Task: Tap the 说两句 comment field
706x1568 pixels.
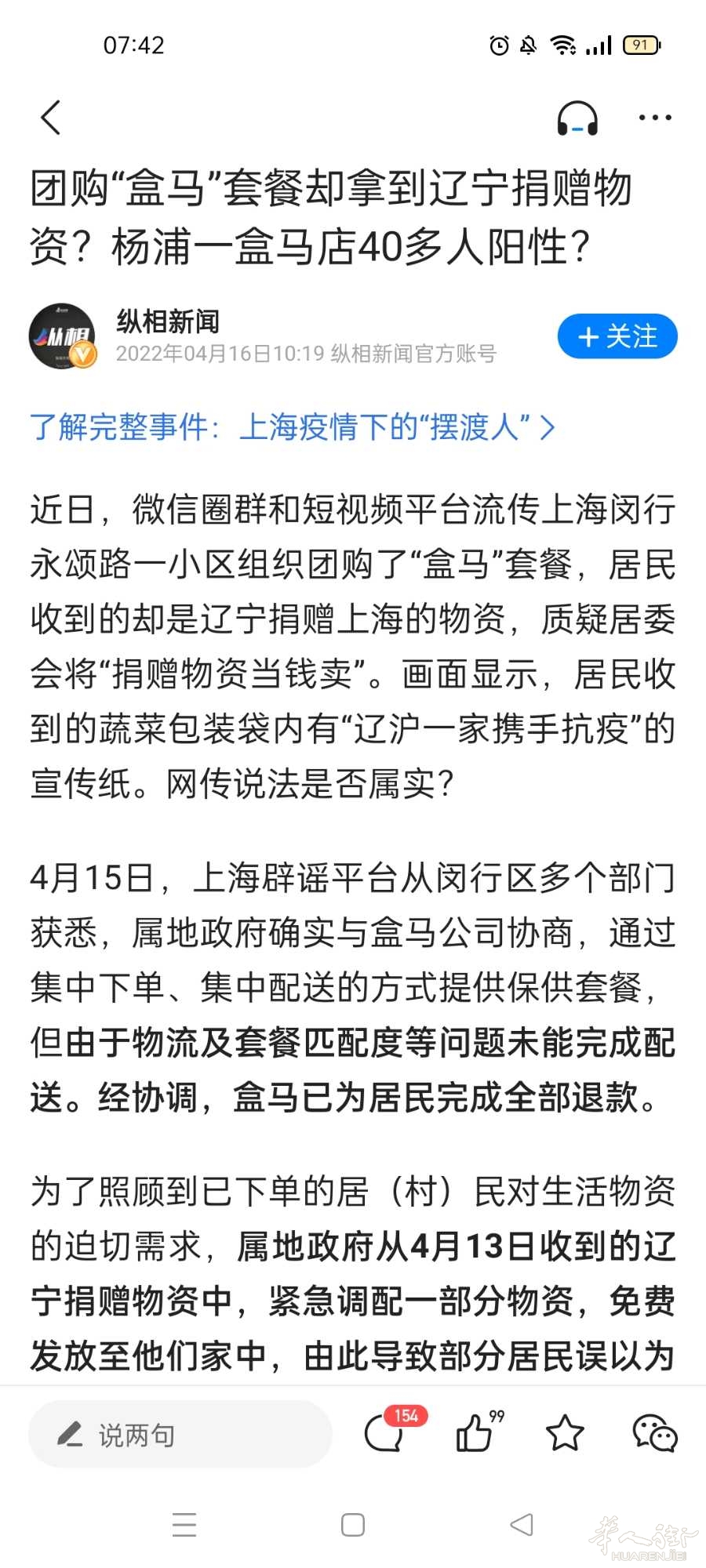Action: point(180,1435)
